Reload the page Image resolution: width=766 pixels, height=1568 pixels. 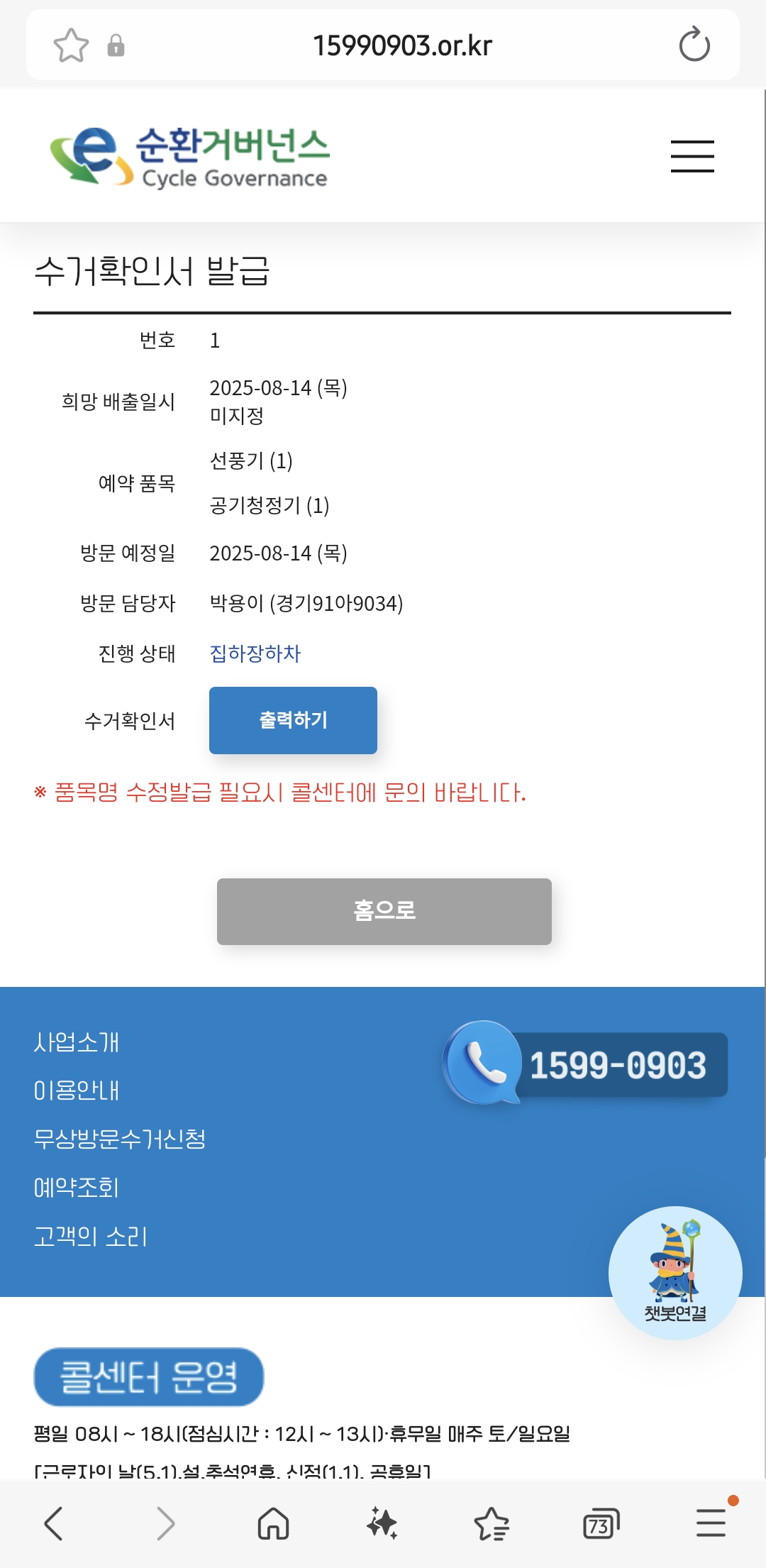[x=694, y=45]
